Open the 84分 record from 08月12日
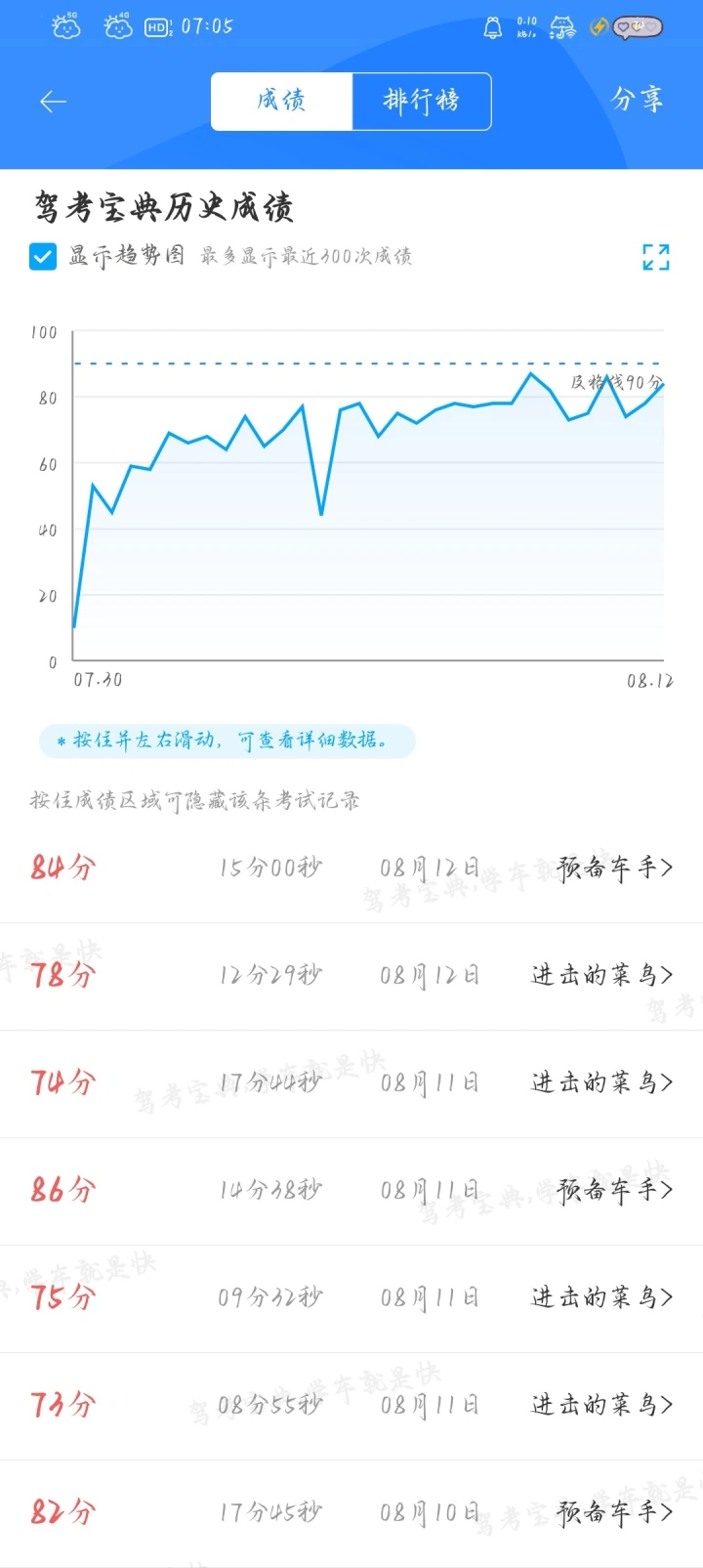703x1568 pixels. point(351,868)
